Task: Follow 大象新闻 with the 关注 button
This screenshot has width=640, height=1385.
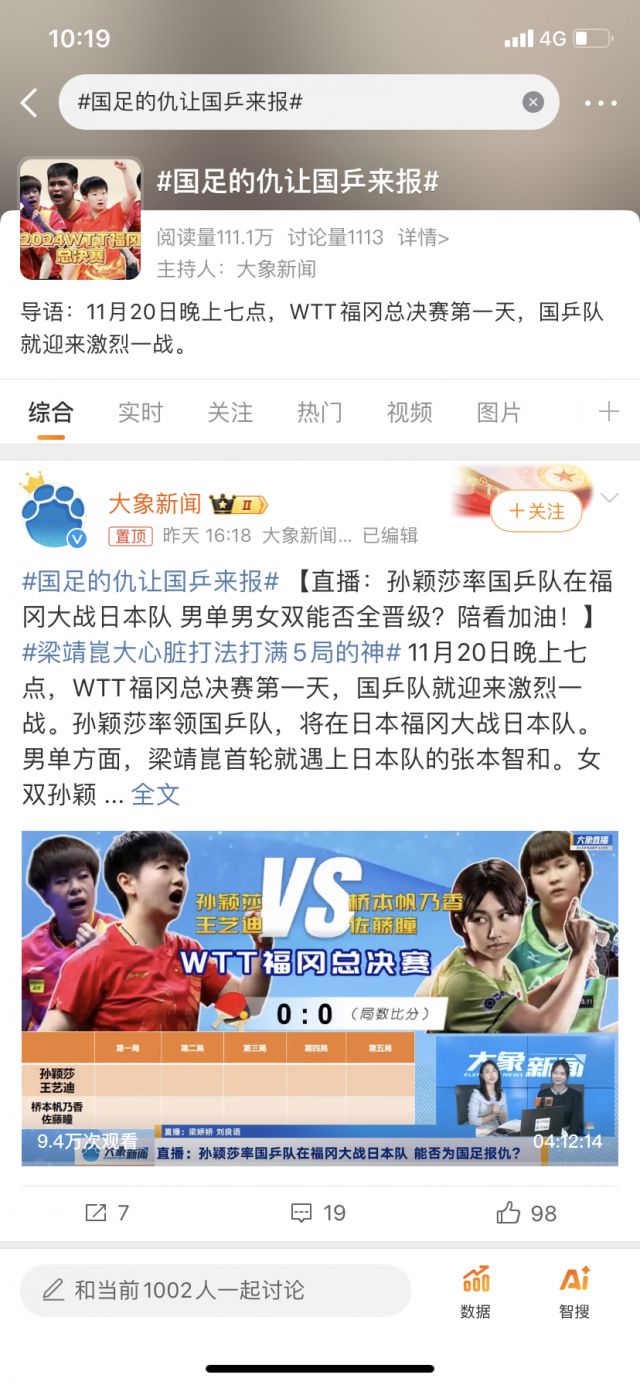Action: [x=537, y=511]
